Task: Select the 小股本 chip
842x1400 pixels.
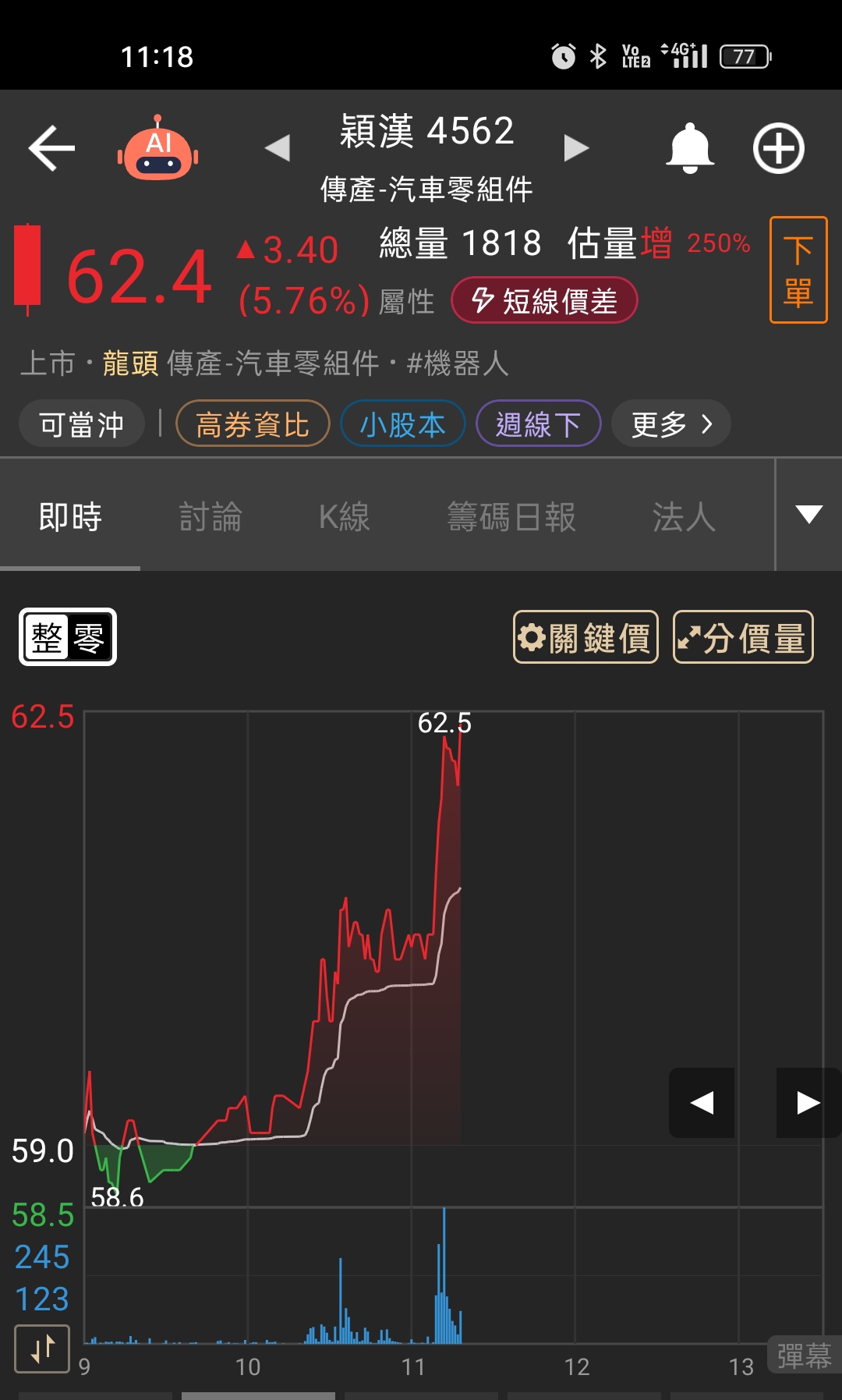Action: click(x=402, y=424)
